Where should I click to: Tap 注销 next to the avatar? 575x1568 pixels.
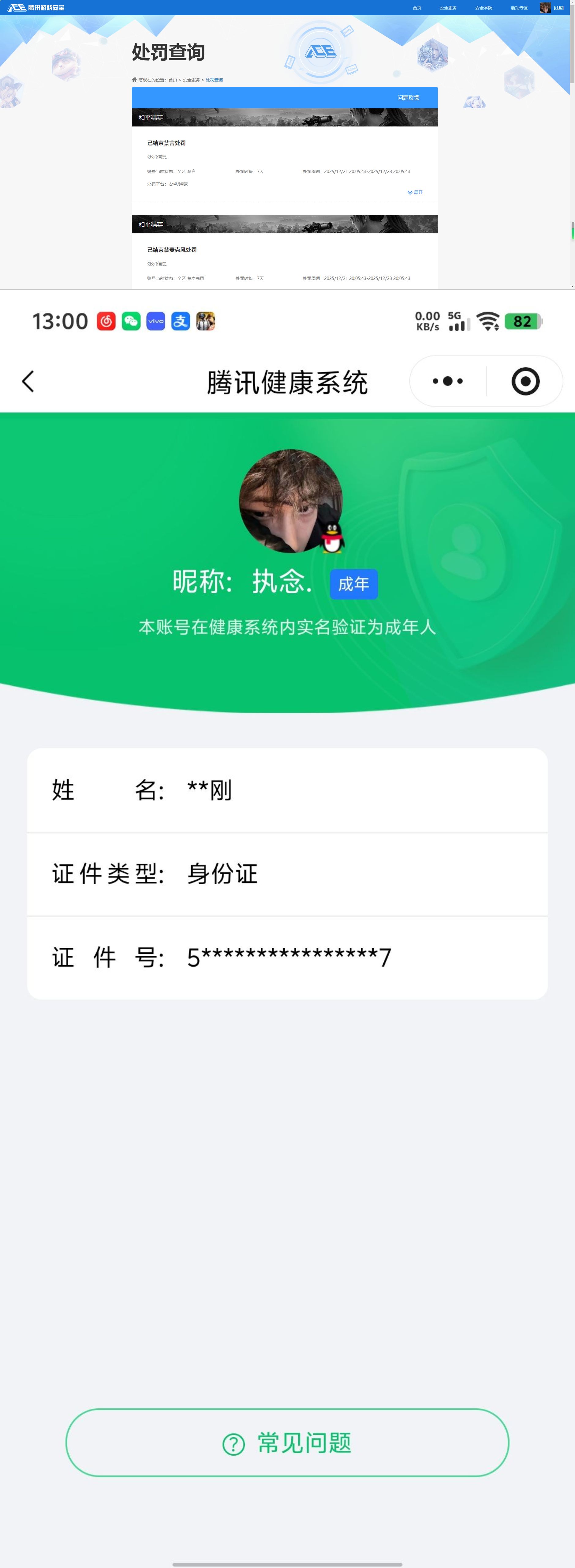[x=558, y=8]
